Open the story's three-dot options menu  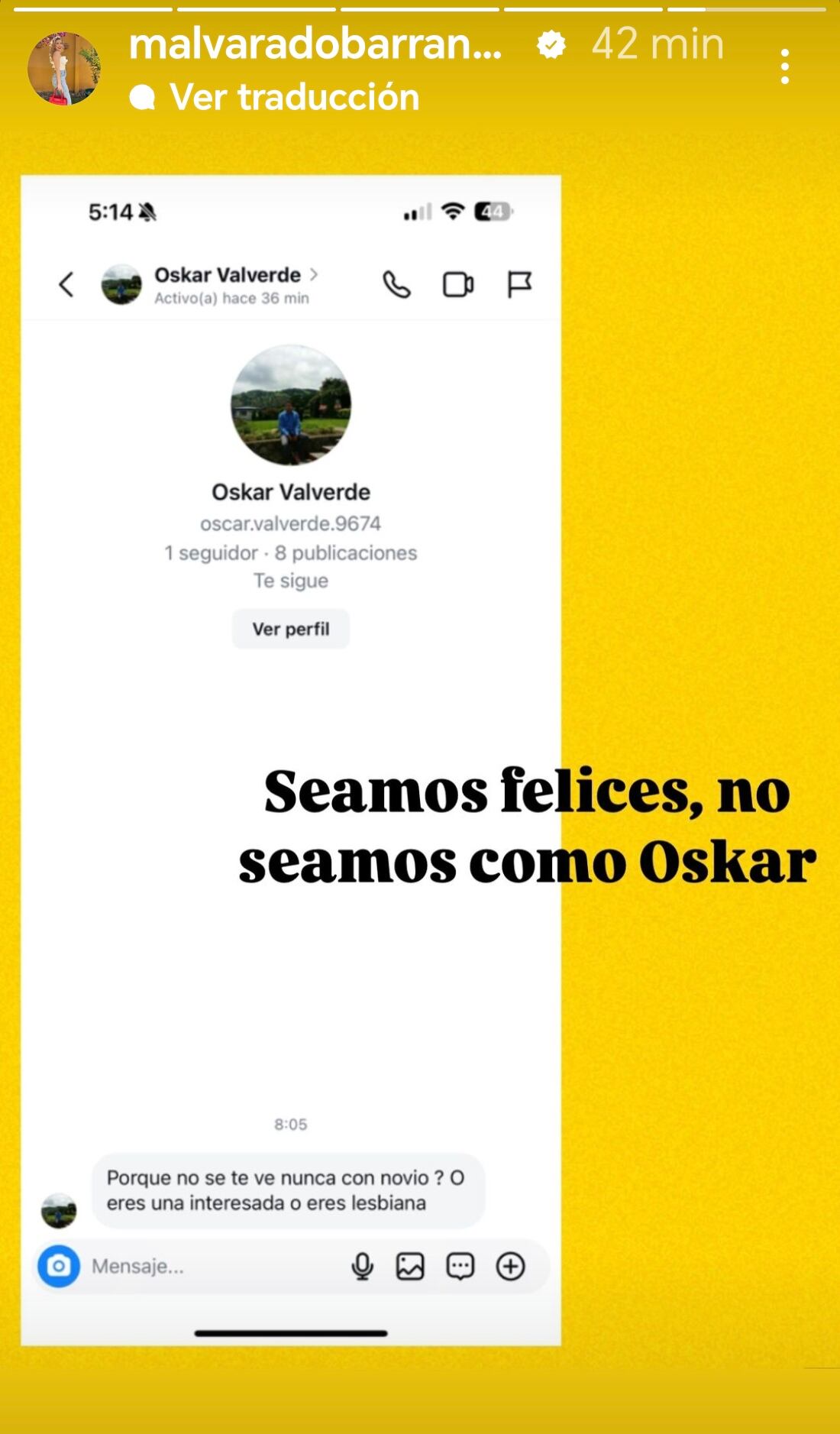pos(784,67)
